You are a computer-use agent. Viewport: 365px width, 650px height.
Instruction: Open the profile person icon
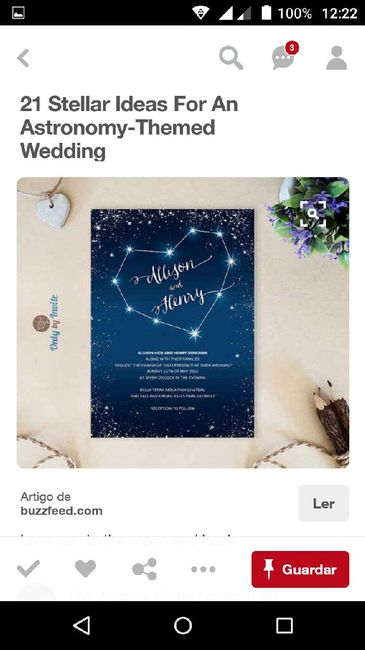(x=336, y=58)
